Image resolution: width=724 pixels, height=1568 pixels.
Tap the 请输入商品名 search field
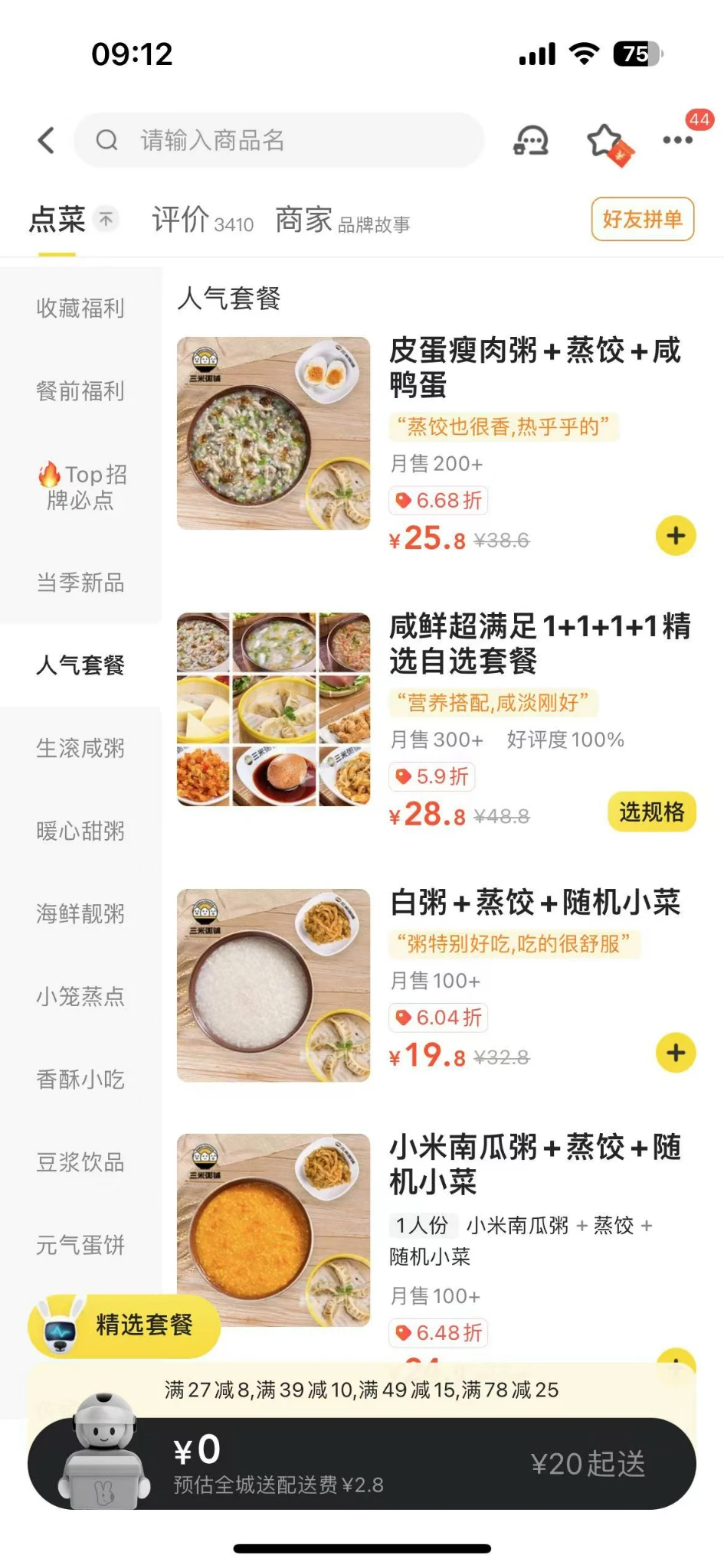click(x=280, y=140)
